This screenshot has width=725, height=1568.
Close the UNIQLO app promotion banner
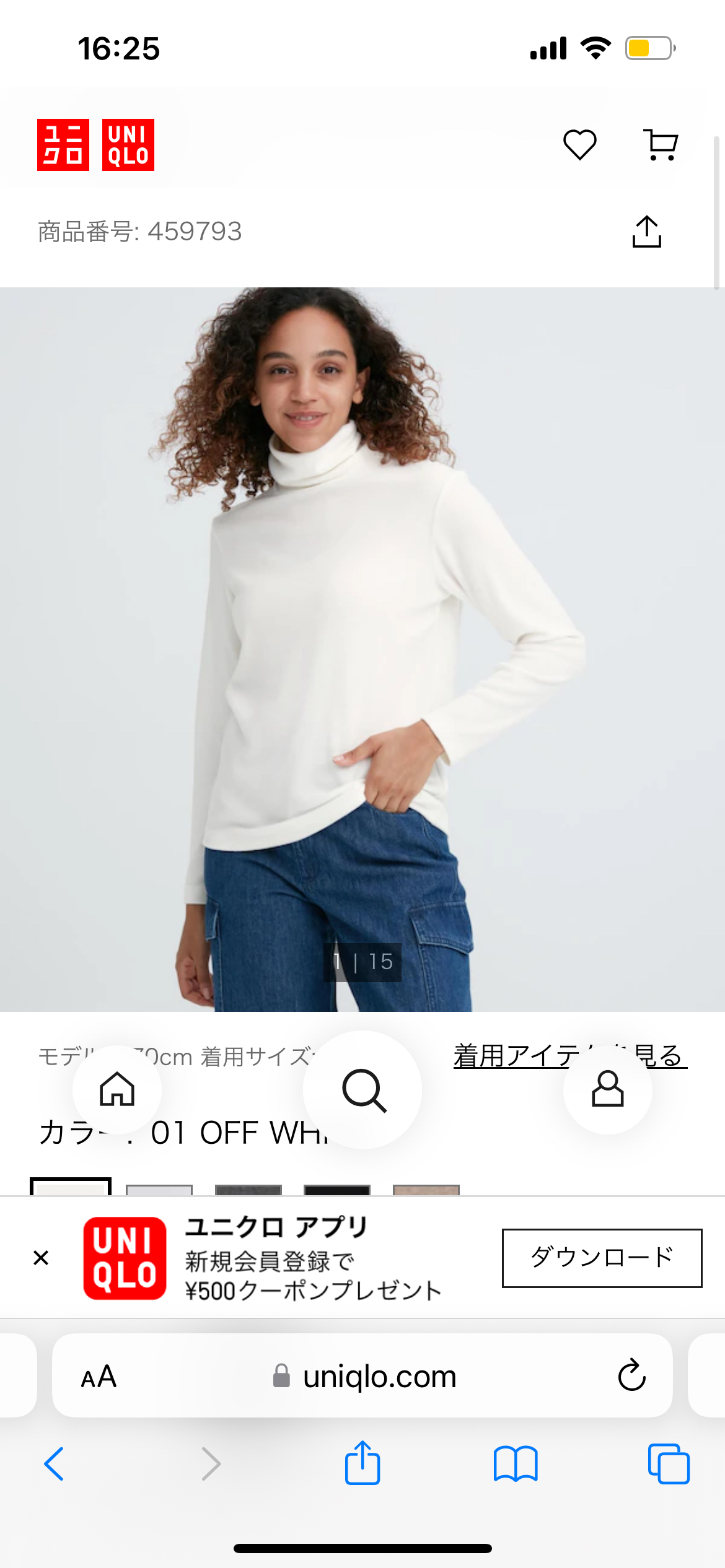coord(41,1257)
